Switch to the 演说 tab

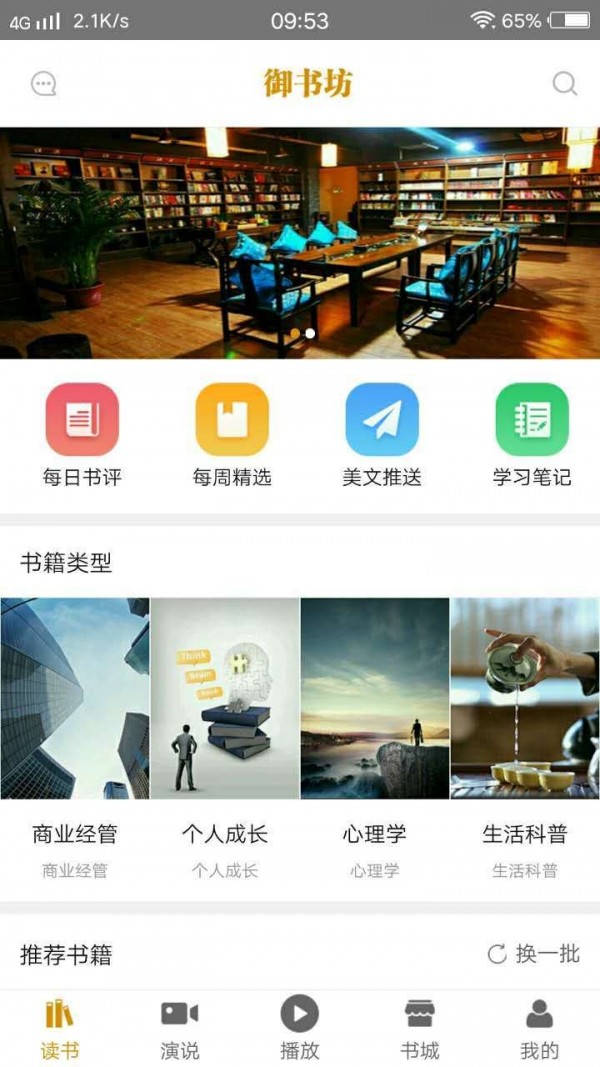[x=180, y=1028]
